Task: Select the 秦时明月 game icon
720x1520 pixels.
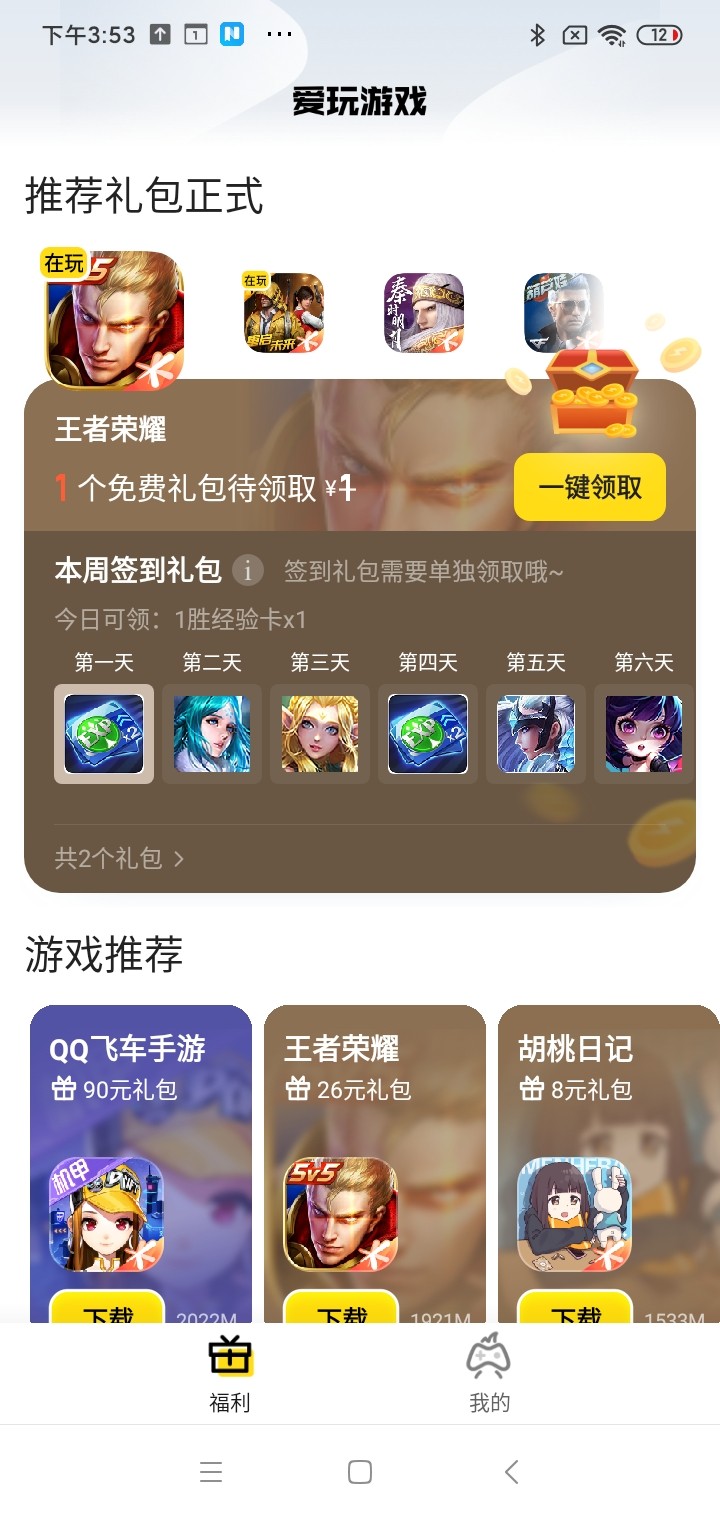Action: tap(424, 313)
